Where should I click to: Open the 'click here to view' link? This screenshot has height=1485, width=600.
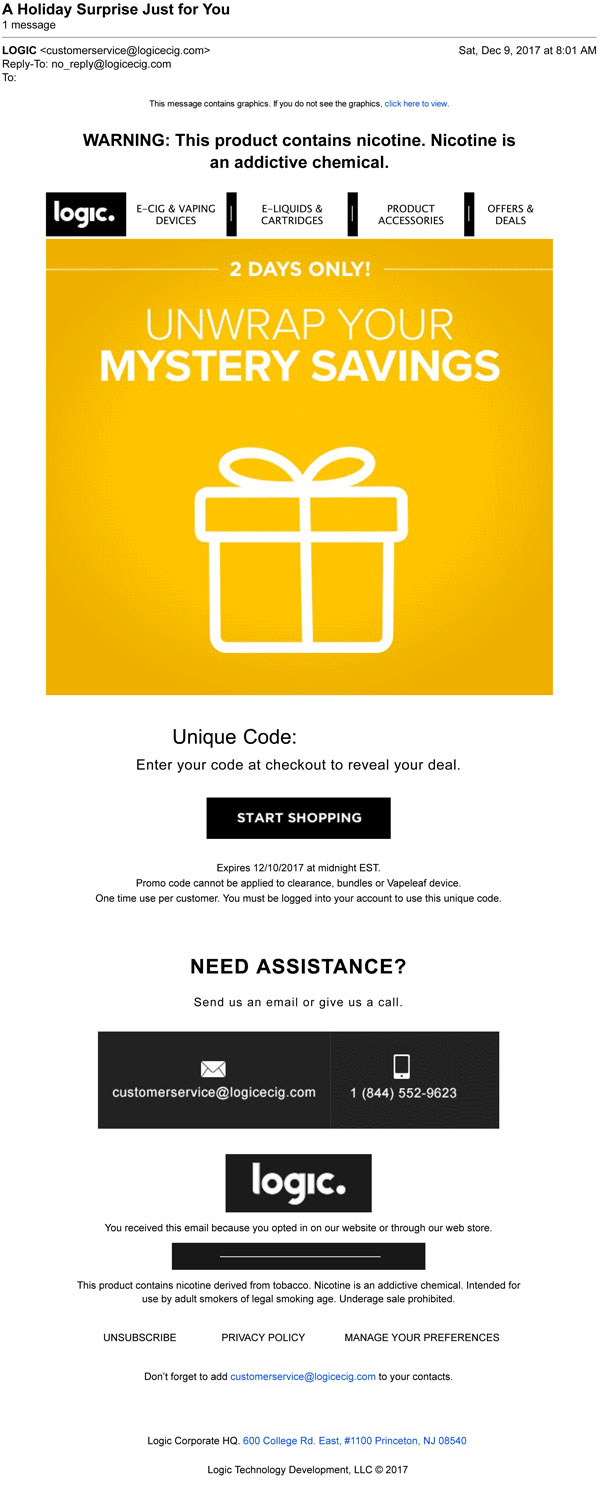416,103
